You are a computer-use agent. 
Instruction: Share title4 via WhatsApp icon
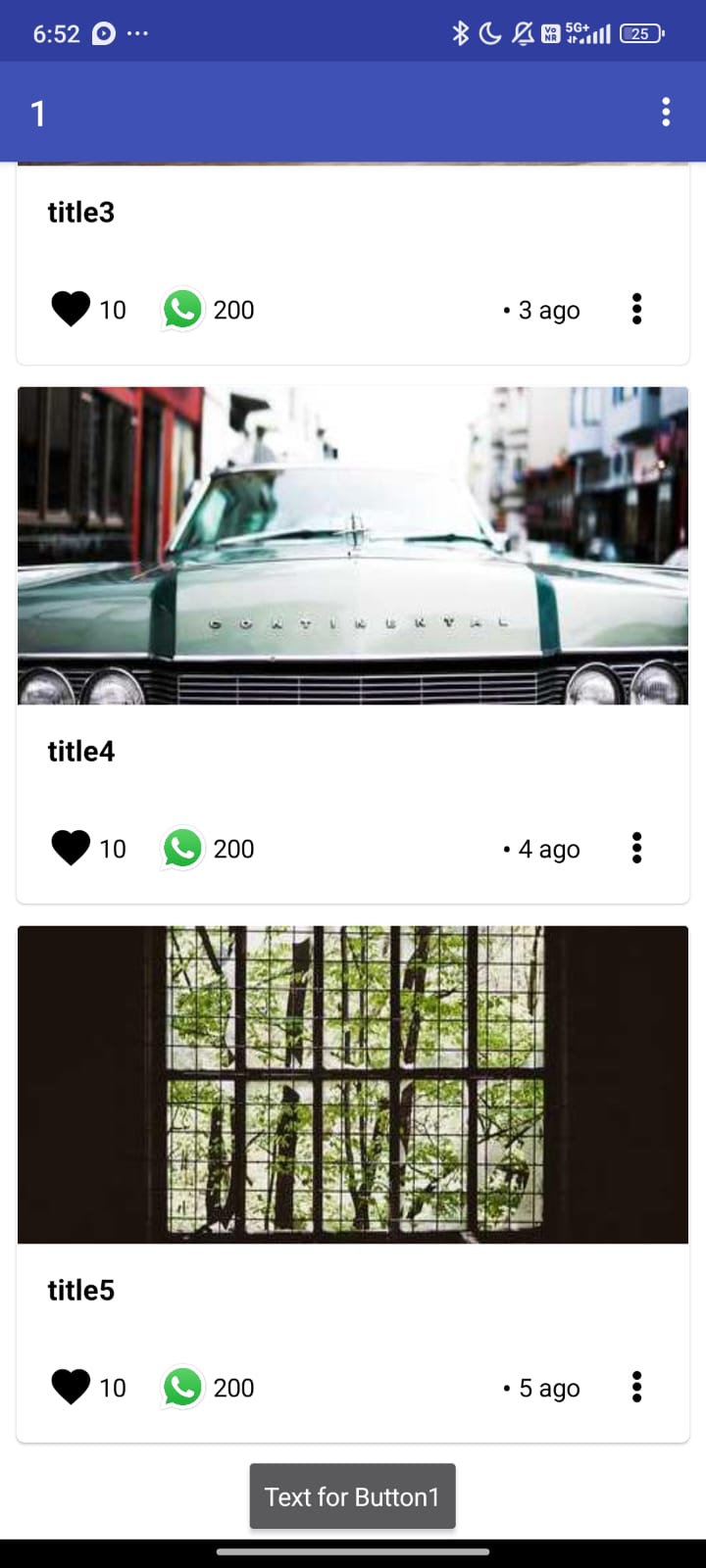182,849
